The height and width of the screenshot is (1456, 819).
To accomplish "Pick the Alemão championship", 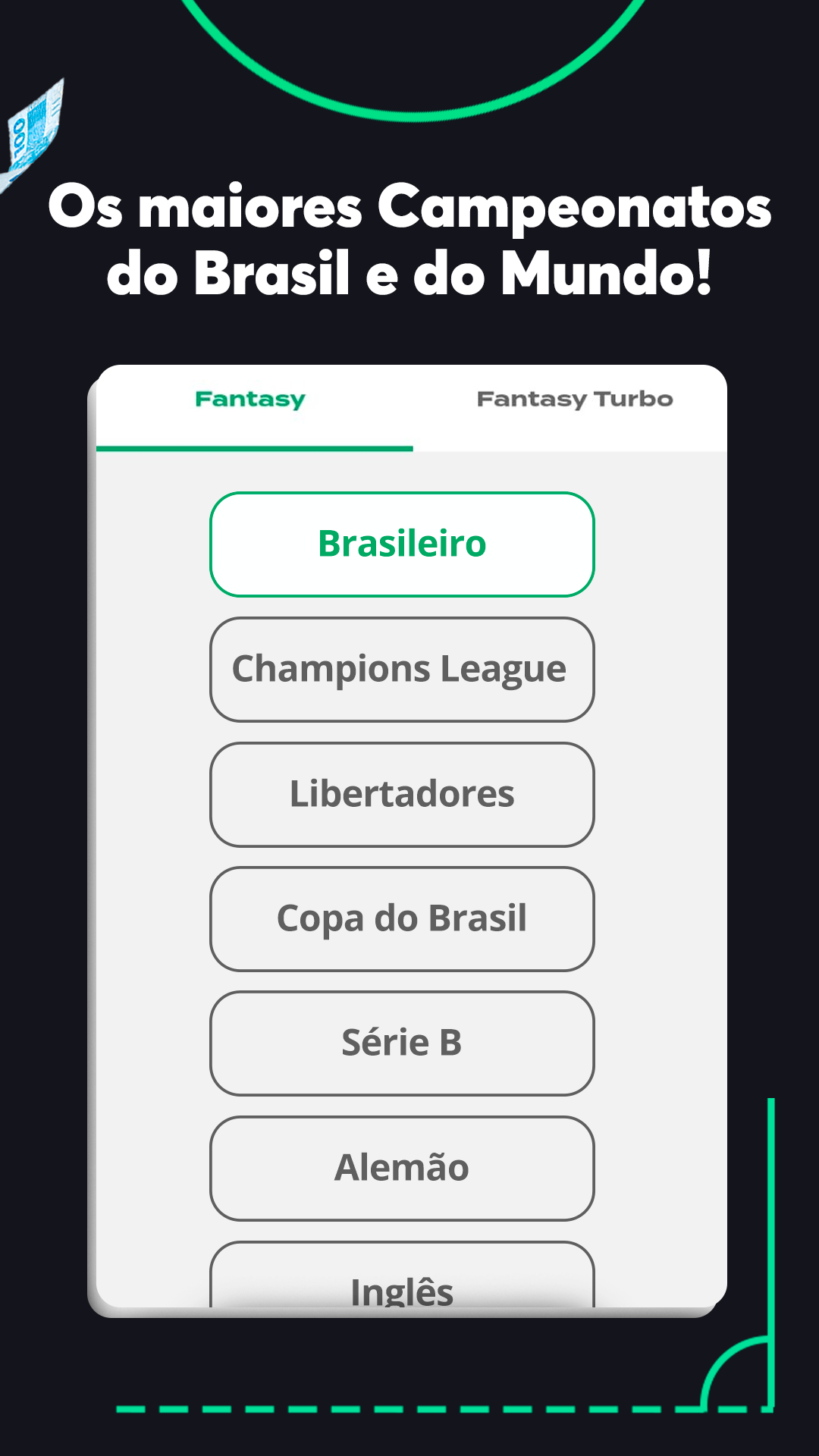I will tap(401, 1168).
